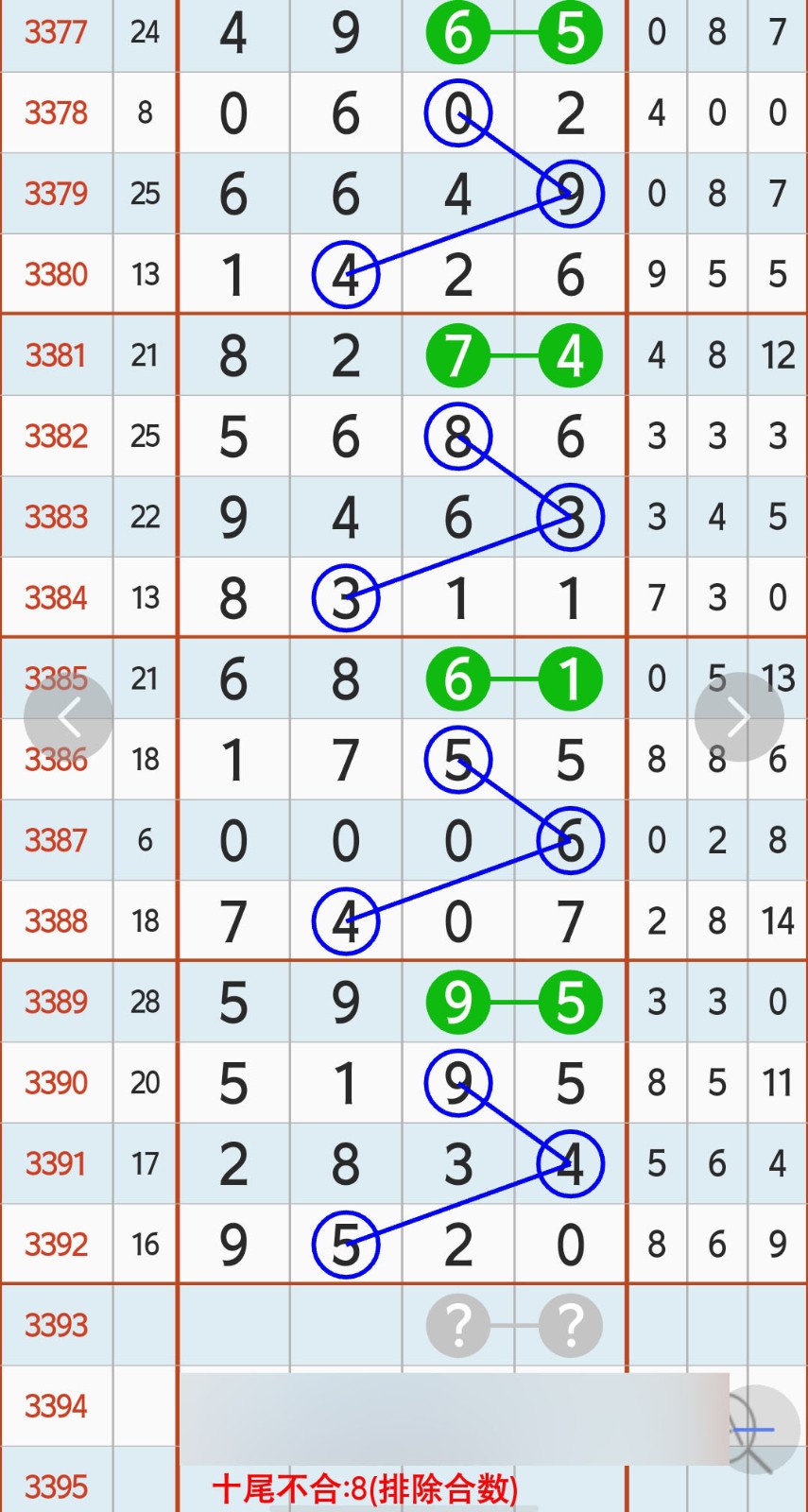Go to the previous image

tap(69, 717)
